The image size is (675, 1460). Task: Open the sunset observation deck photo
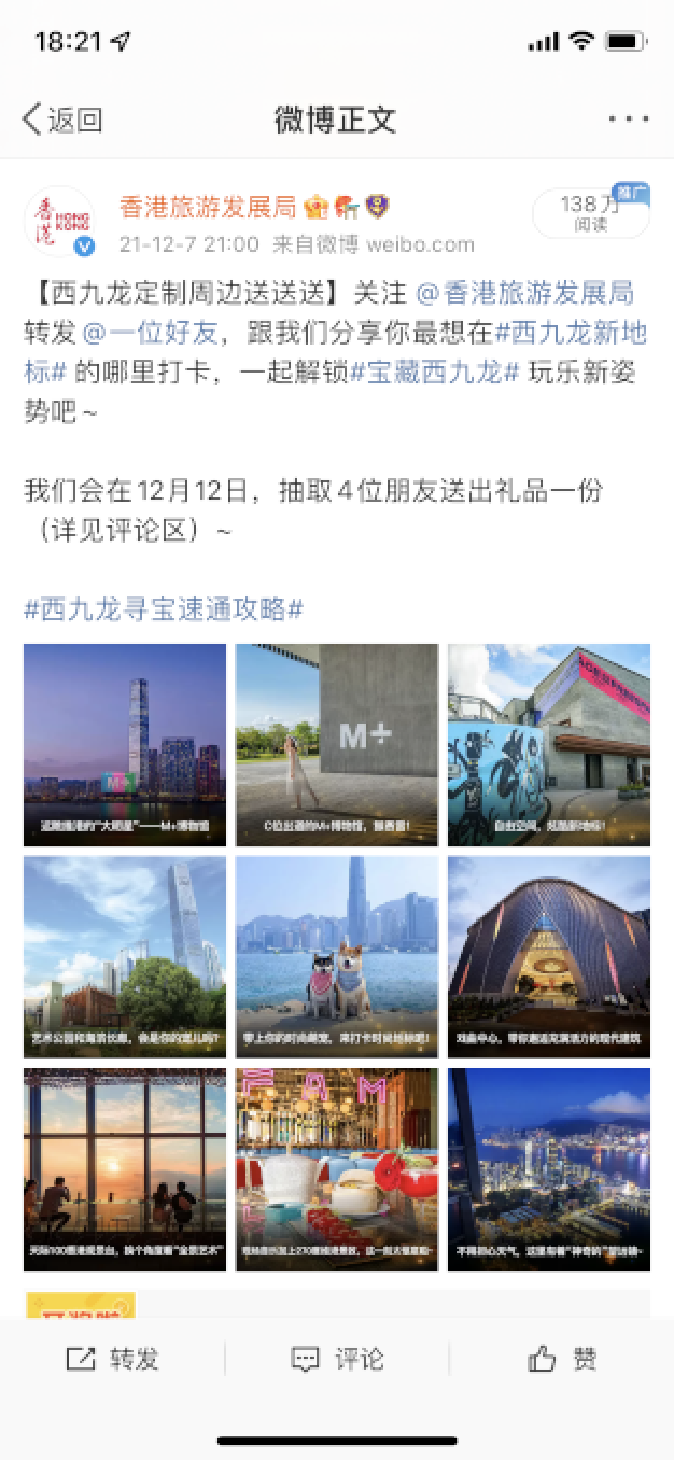click(x=125, y=1169)
